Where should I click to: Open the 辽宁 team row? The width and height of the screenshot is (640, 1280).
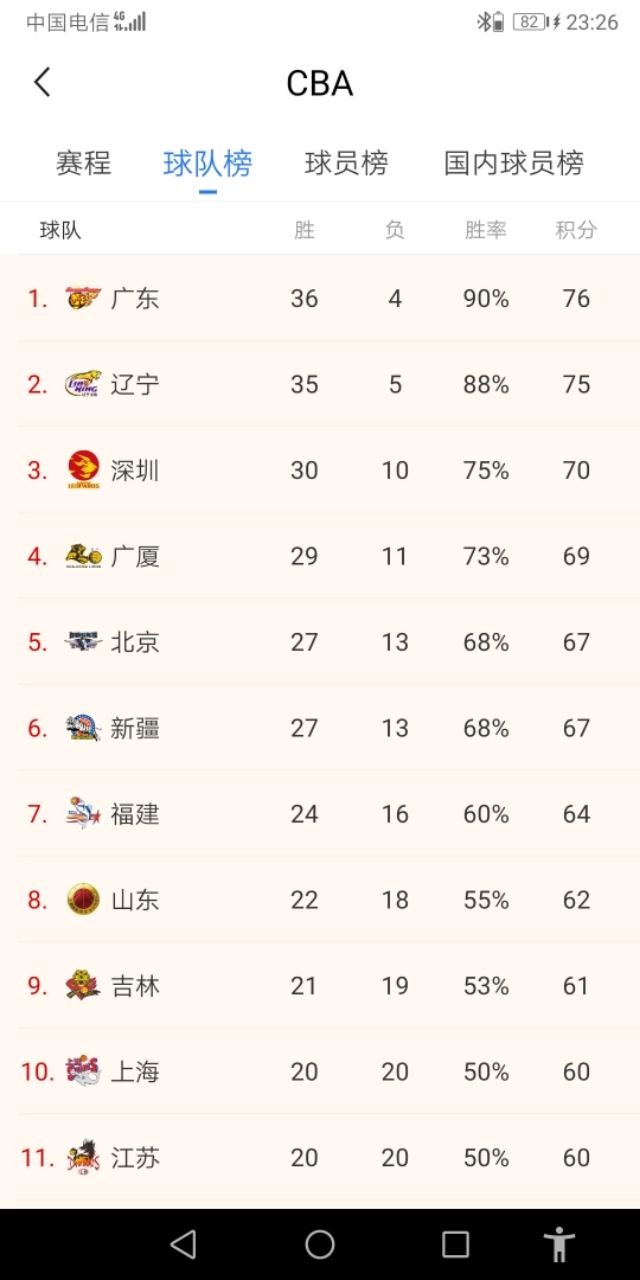tap(320, 384)
